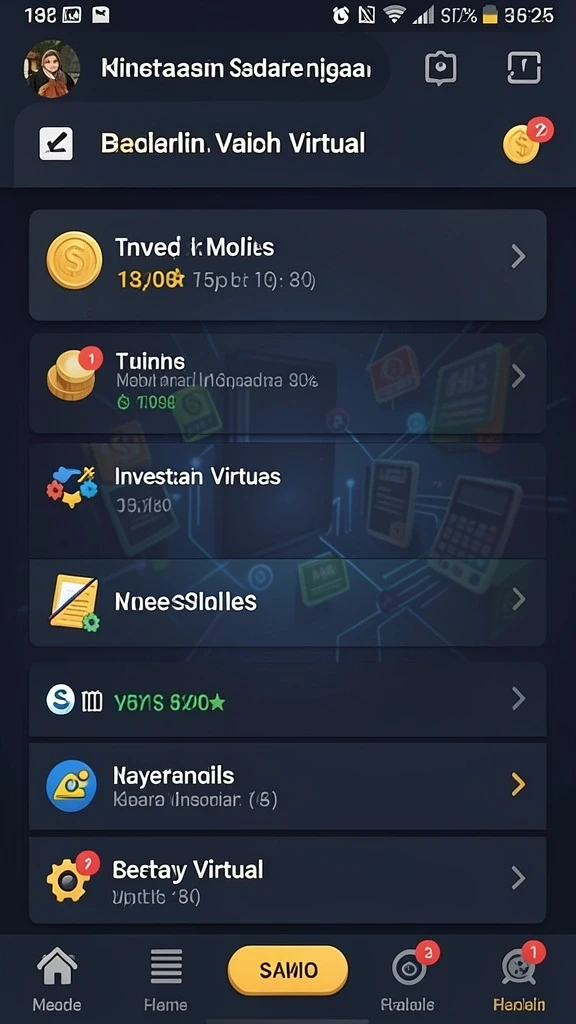The width and height of the screenshot is (576, 1024).
Task: Tap the yellow SANIO button
Action: [x=287, y=970]
